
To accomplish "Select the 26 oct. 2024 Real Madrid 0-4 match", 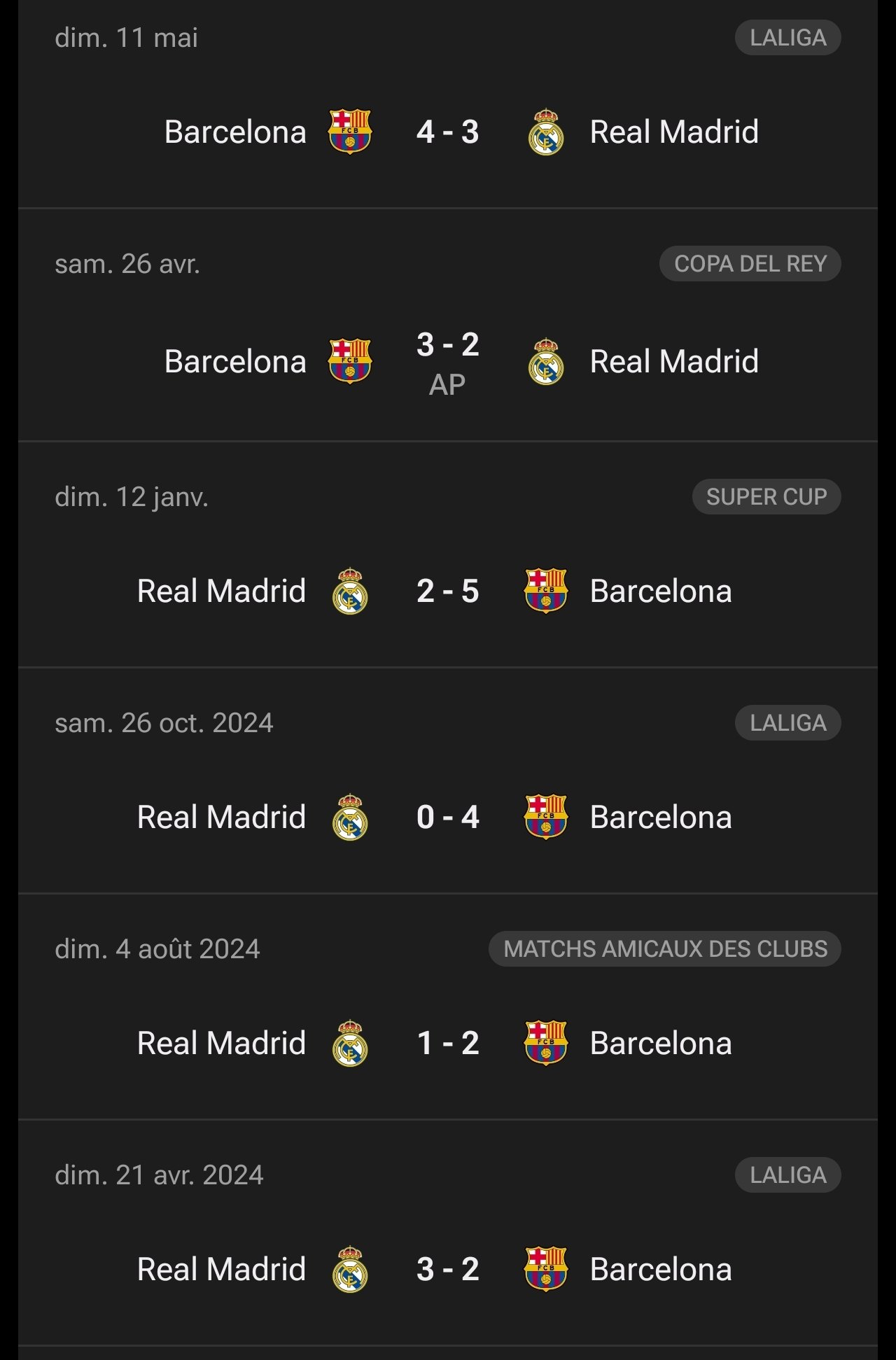I will pos(447,817).
